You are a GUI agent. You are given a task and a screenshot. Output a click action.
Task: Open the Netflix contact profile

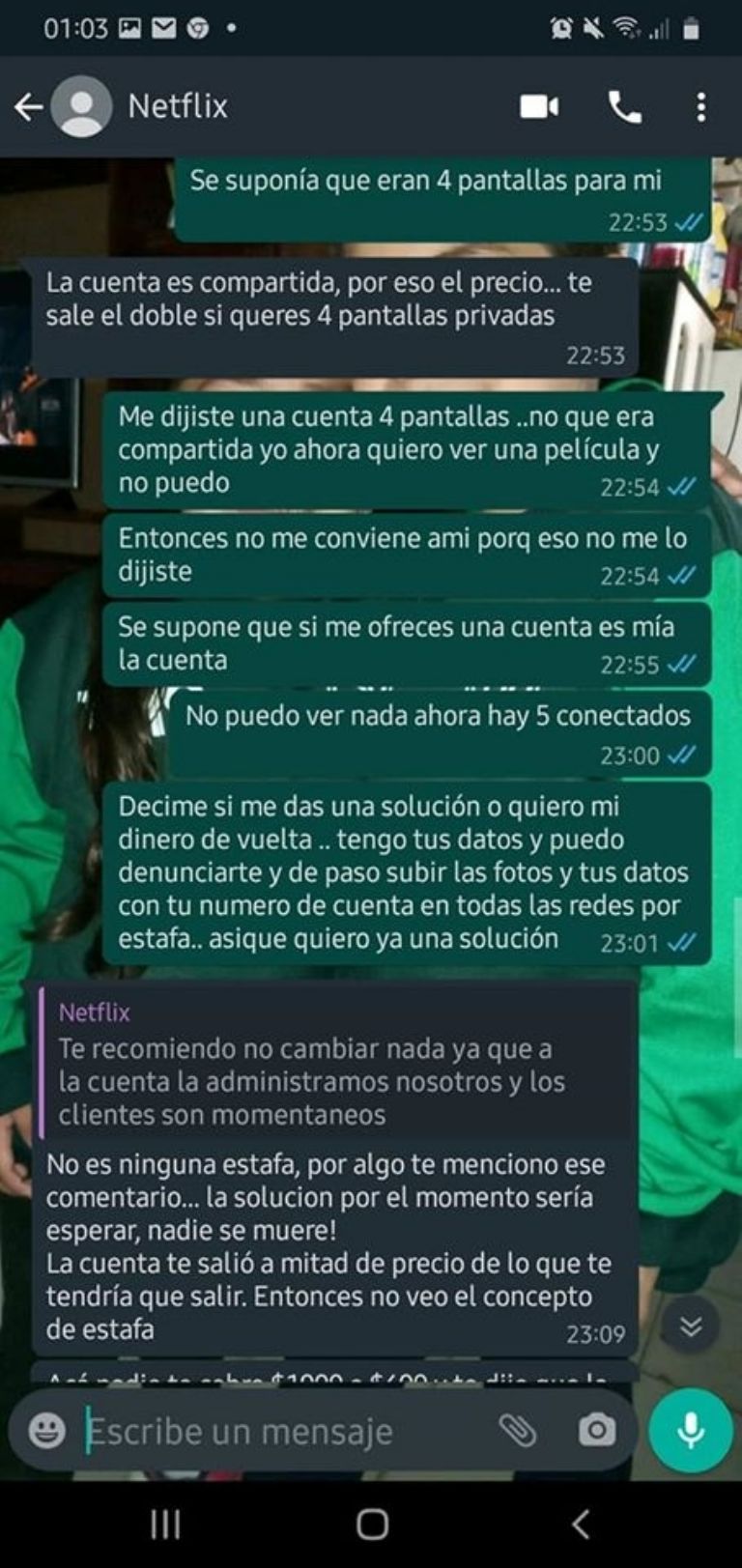coord(178,106)
